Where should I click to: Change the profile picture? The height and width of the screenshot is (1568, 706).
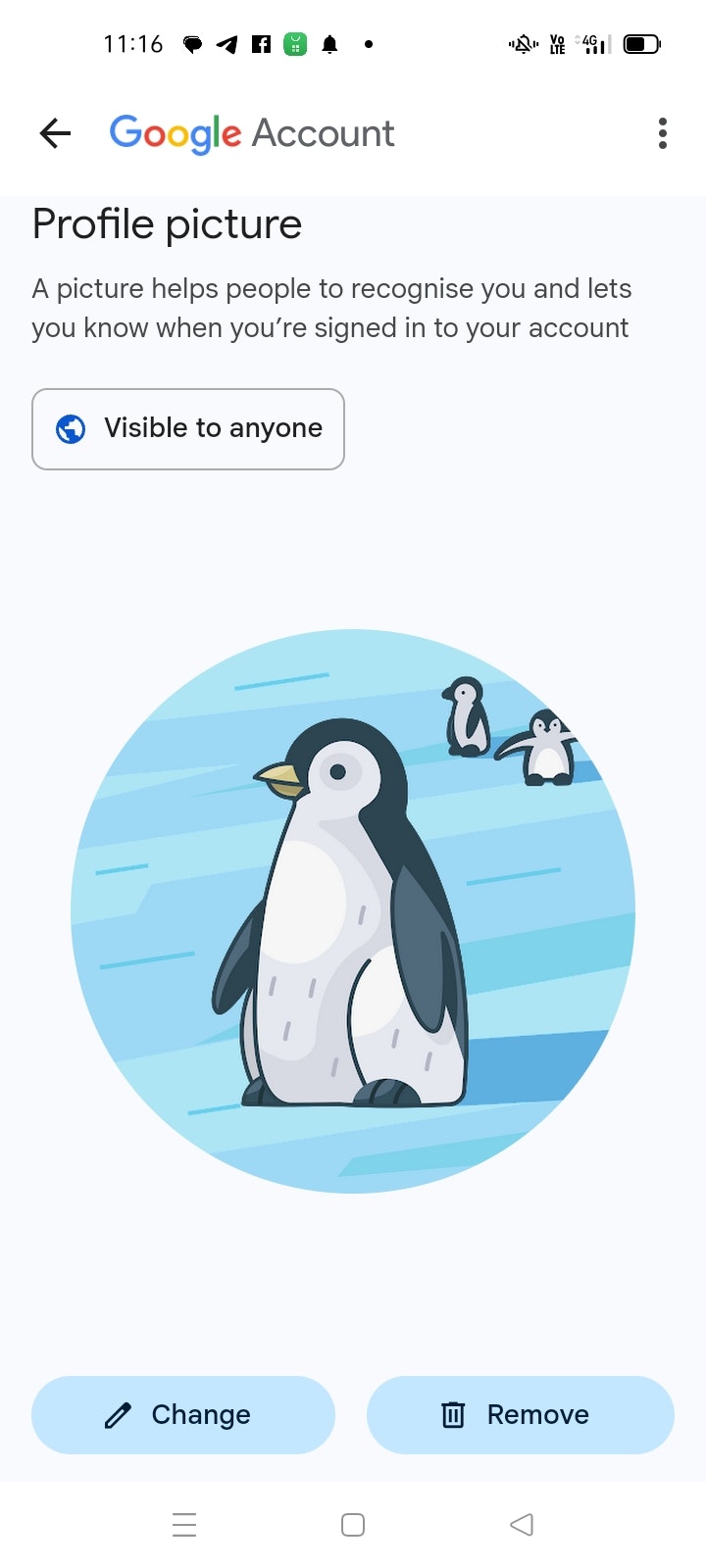pos(183,1414)
